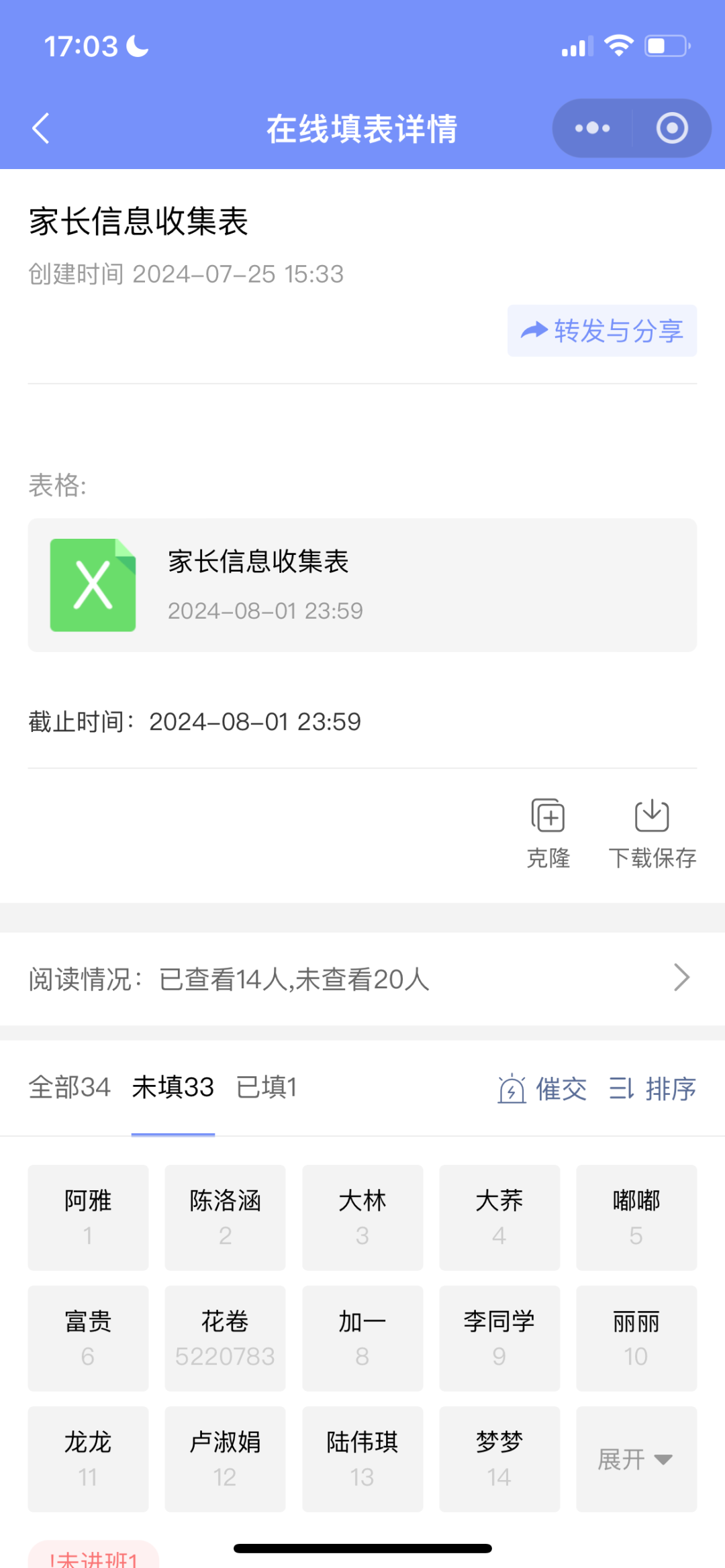Open the 家长信息收集表 spreadsheet file card
The height and width of the screenshot is (1568, 725).
(362, 585)
